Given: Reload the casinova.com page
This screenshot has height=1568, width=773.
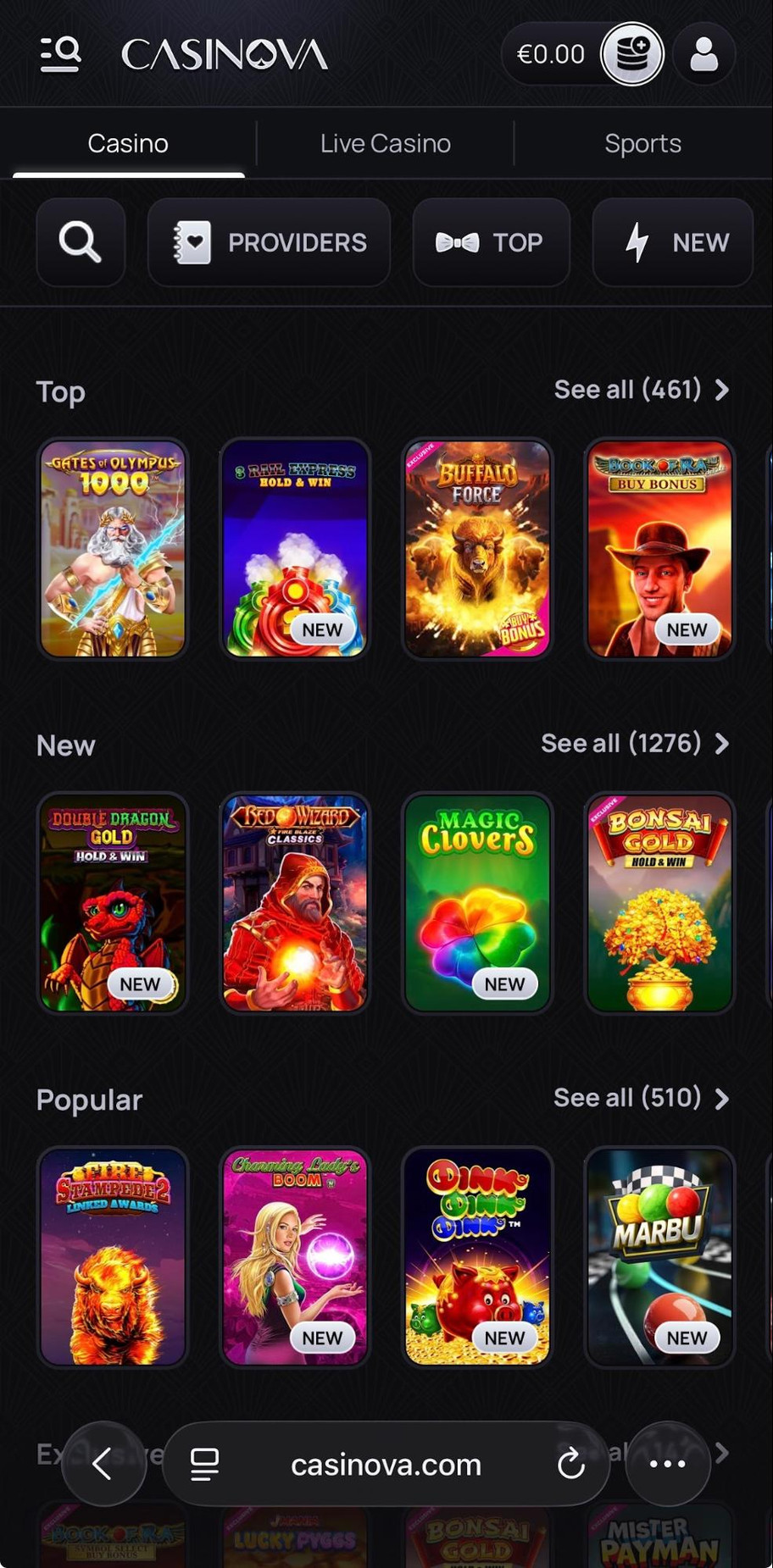Looking at the screenshot, I should [x=571, y=1464].
